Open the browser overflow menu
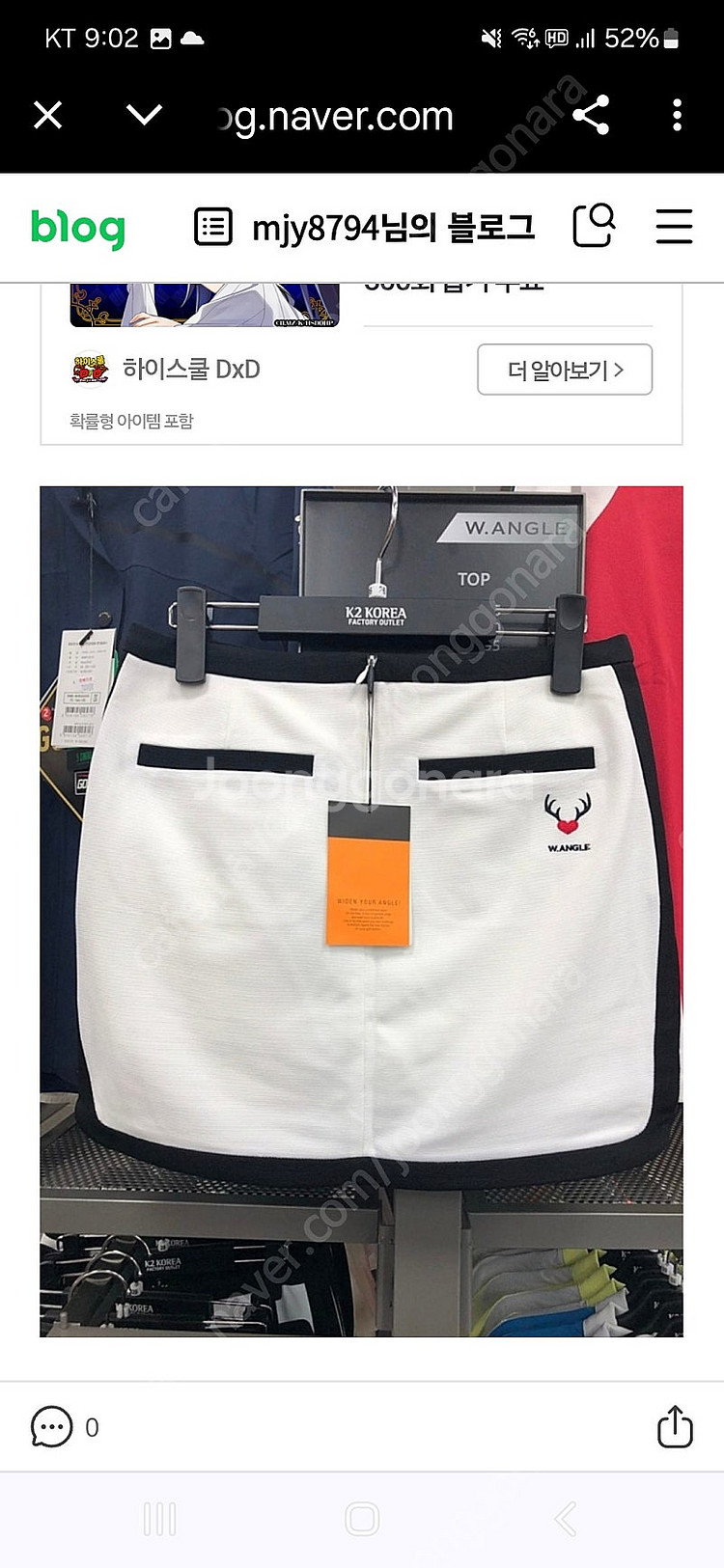The image size is (724, 1568). (x=677, y=116)
